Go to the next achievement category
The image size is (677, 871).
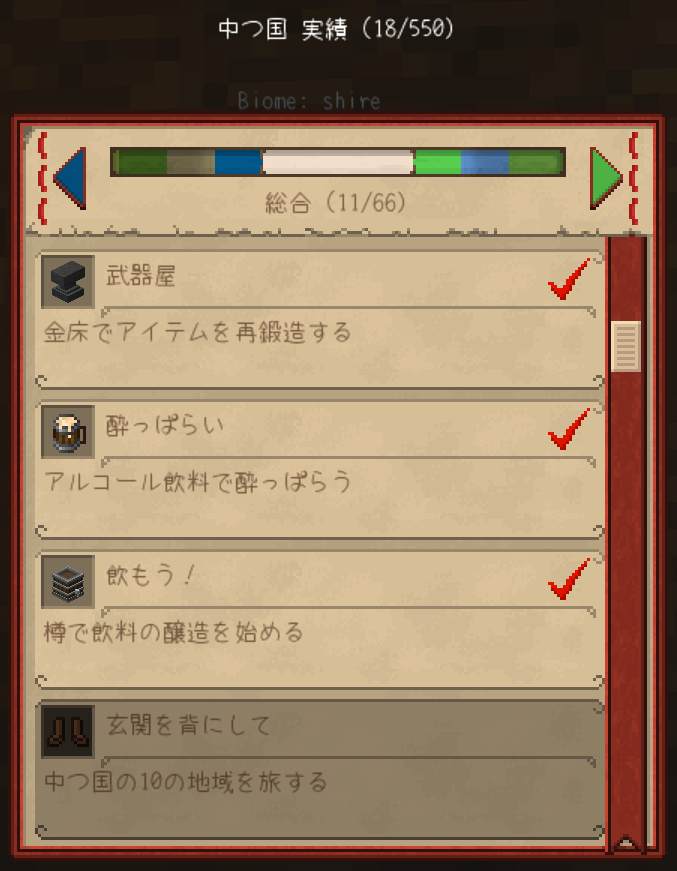click(x=604, y=177)
